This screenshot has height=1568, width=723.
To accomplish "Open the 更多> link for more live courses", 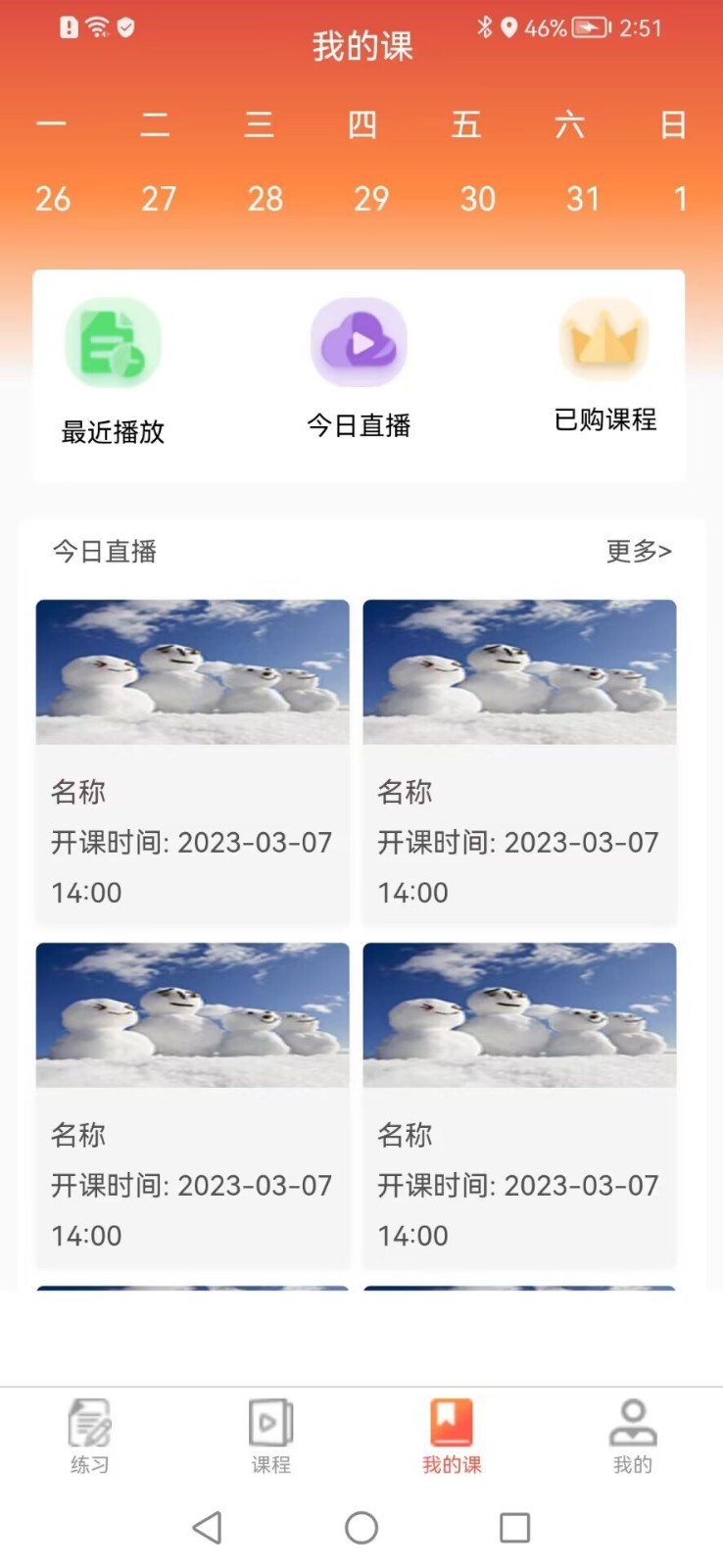I will point(638,552).
